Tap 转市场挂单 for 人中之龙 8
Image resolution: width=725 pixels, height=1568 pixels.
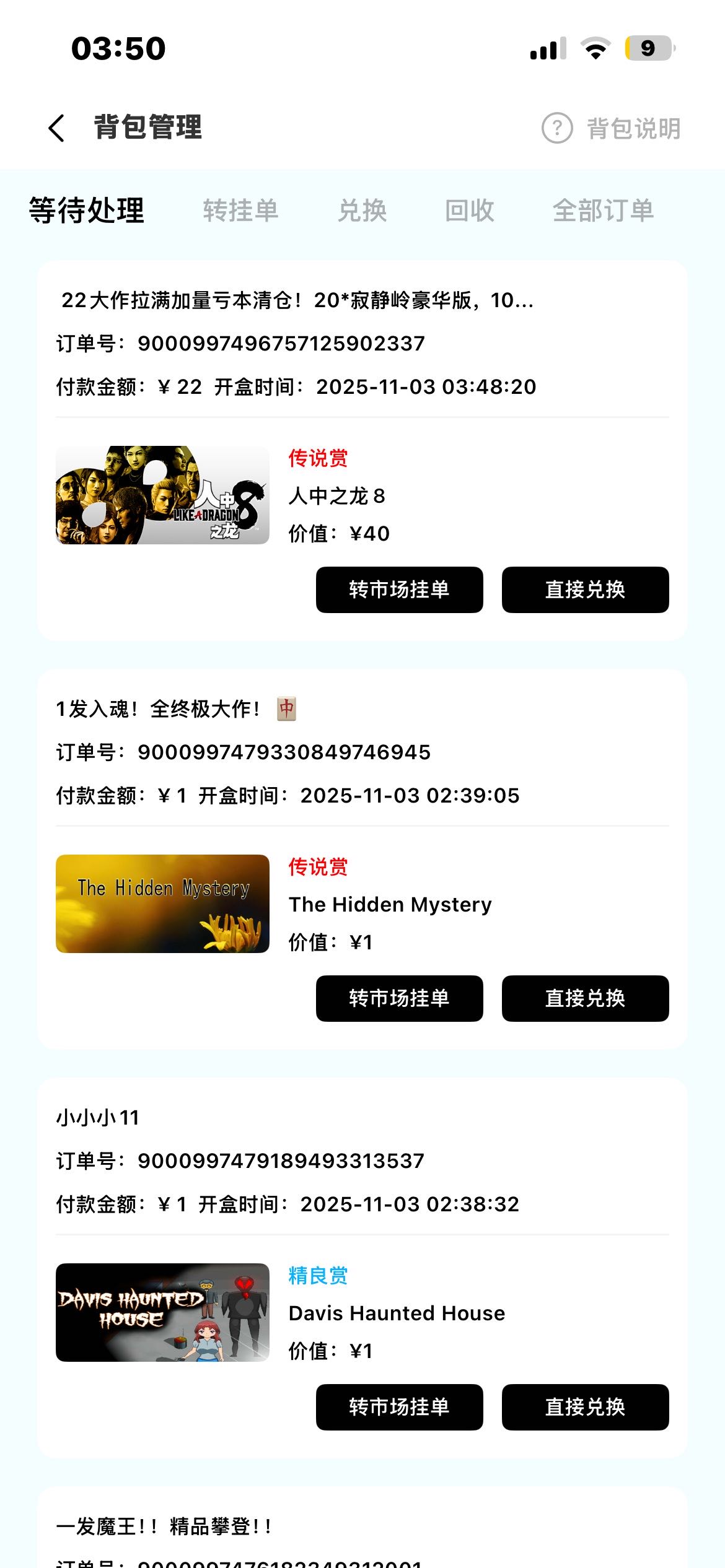(x=399, y=590)
